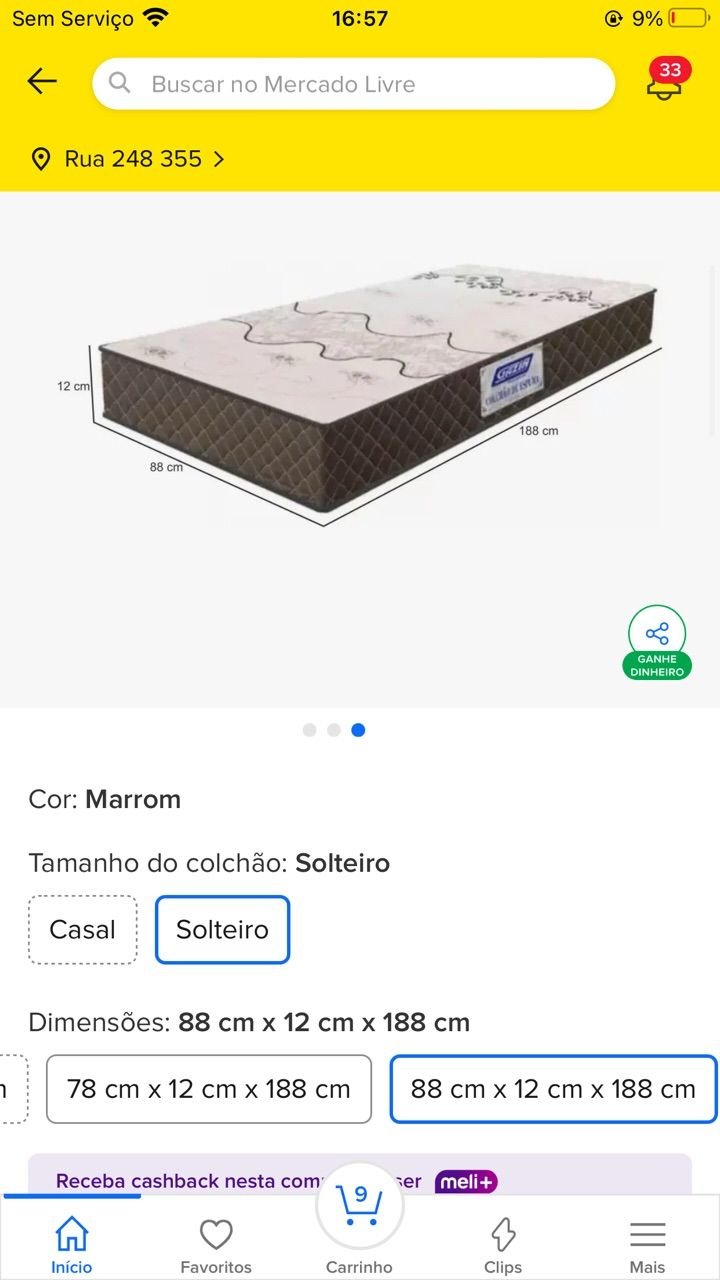The width and height of the screenshot is (720, 1280).
Task: Switch to the Início tab
Action: (72, 1245)
